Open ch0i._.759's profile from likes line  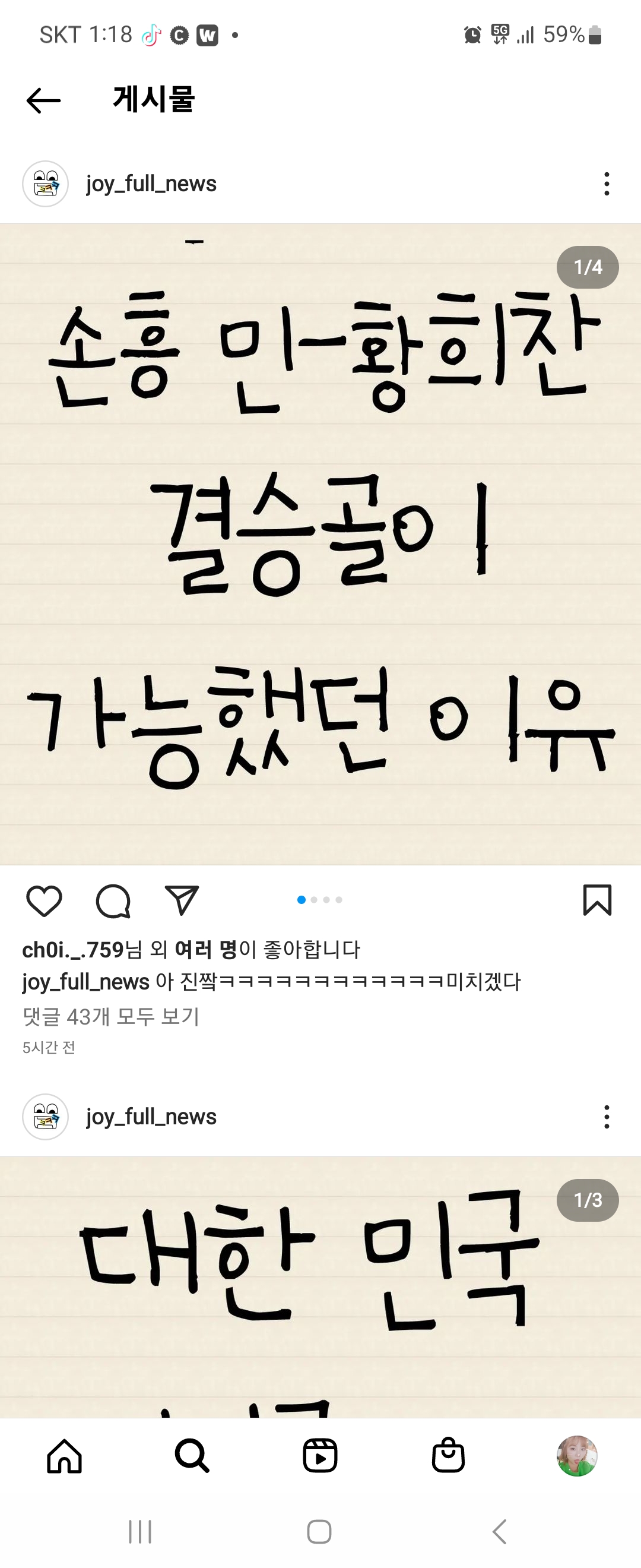[x=73, y=950]
